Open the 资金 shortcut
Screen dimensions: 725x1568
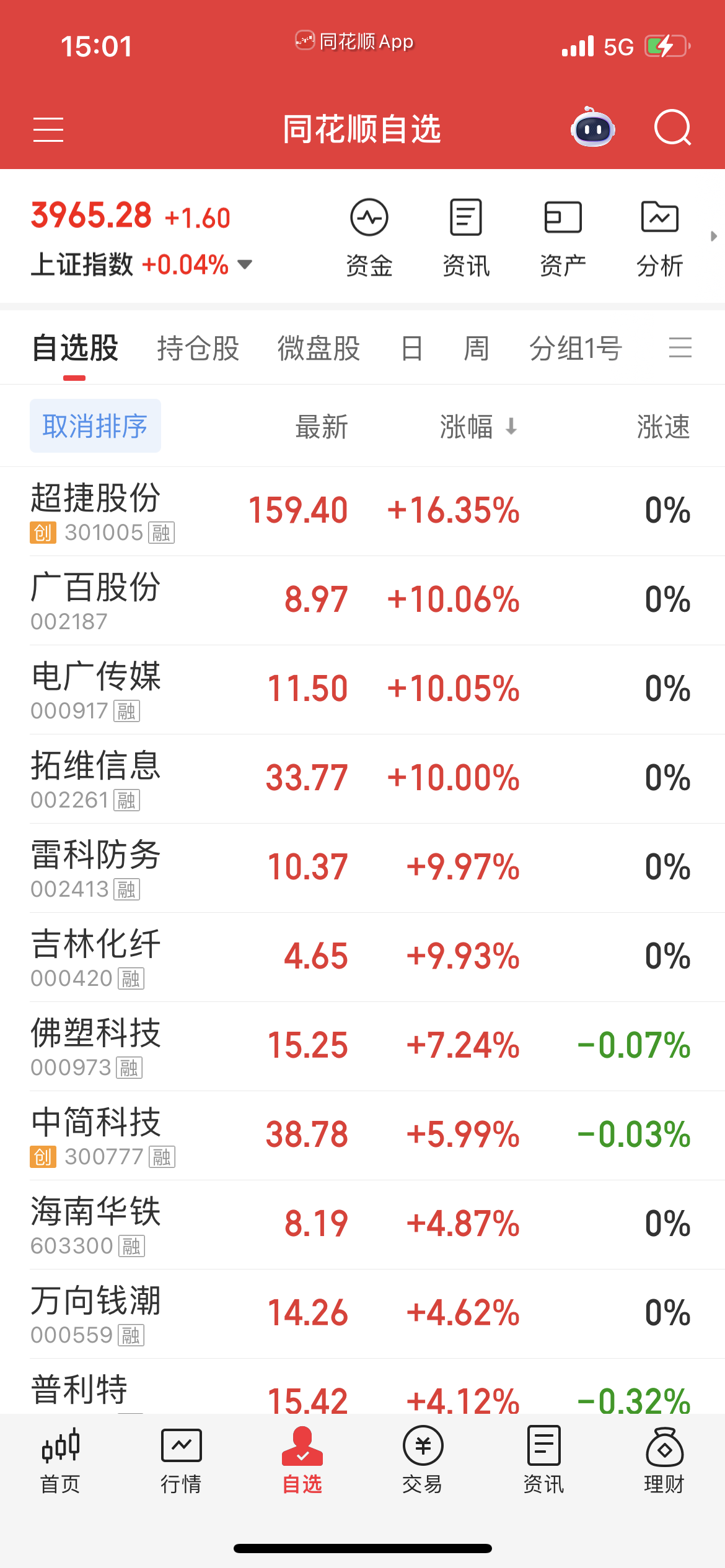tap(369, 237)
